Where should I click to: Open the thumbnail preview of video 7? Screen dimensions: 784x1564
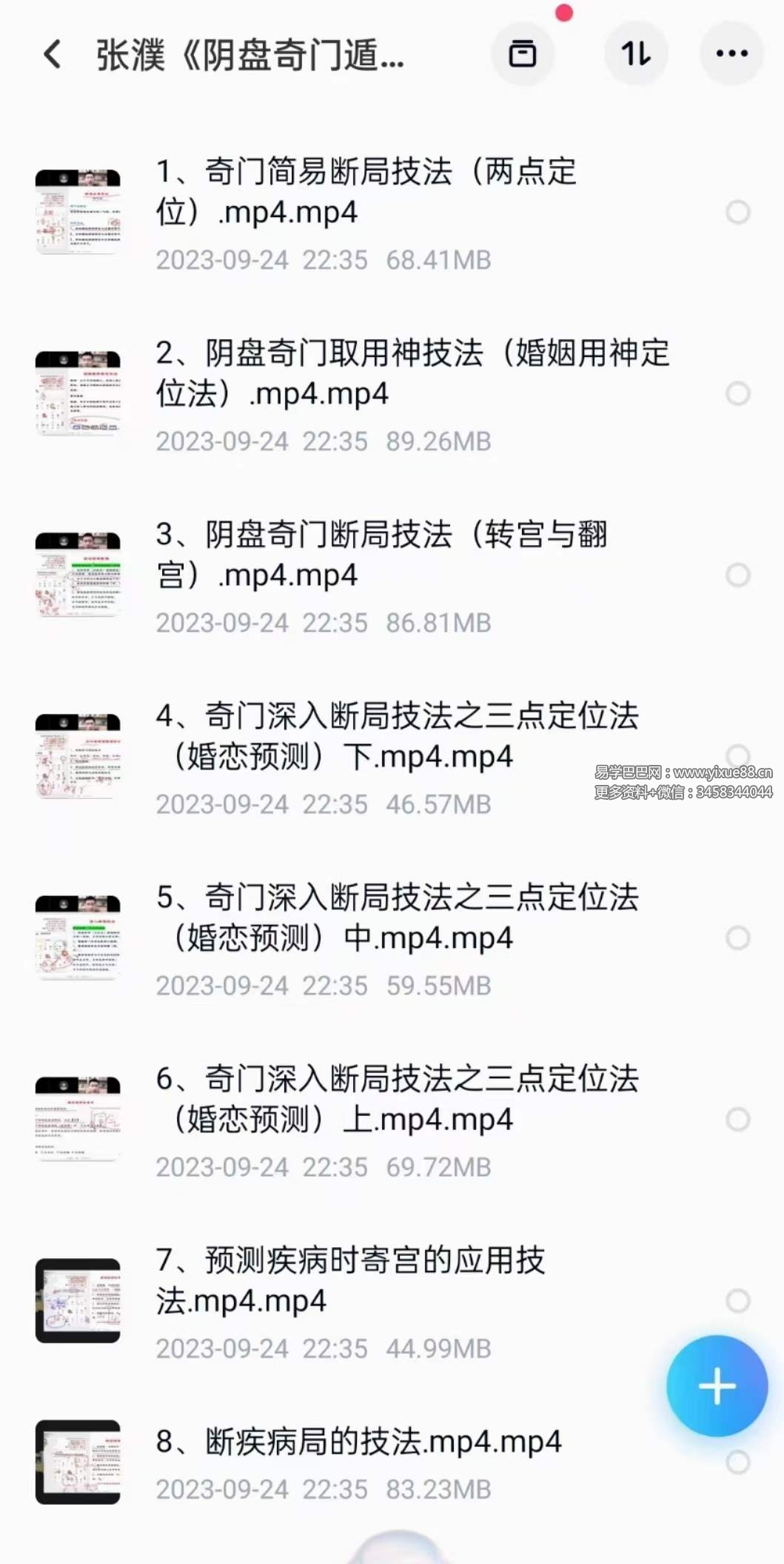(77, 1301)
